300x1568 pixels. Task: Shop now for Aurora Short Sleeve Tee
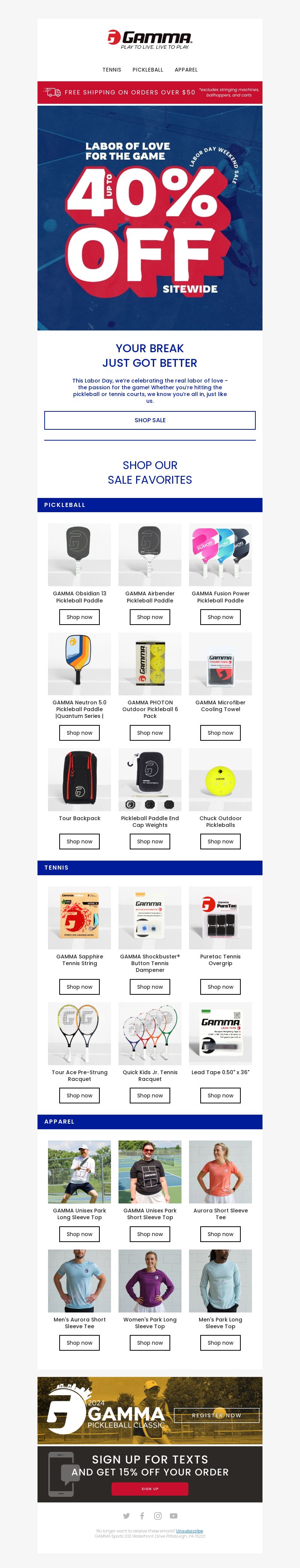pyautogui.click(x=220, y=1234)
